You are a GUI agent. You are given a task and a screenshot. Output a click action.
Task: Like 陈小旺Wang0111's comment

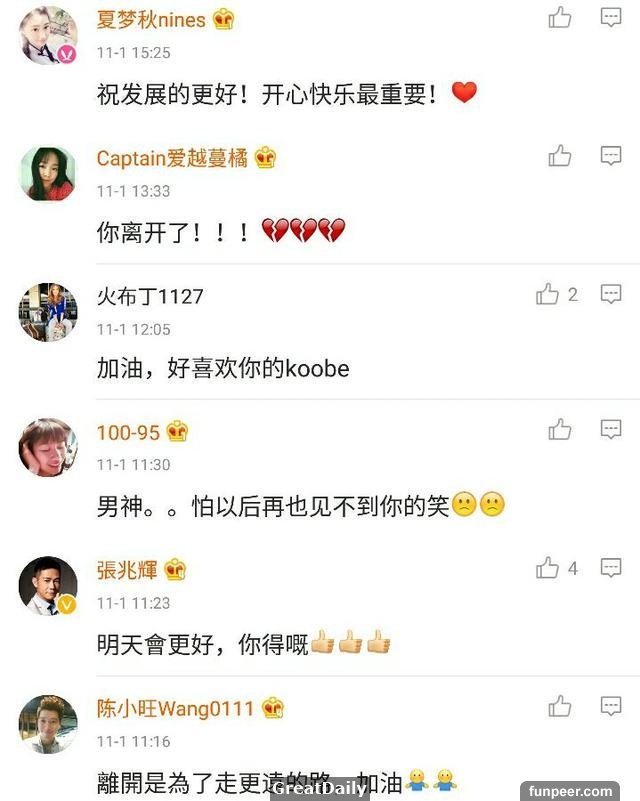click(x=560, y=707)
